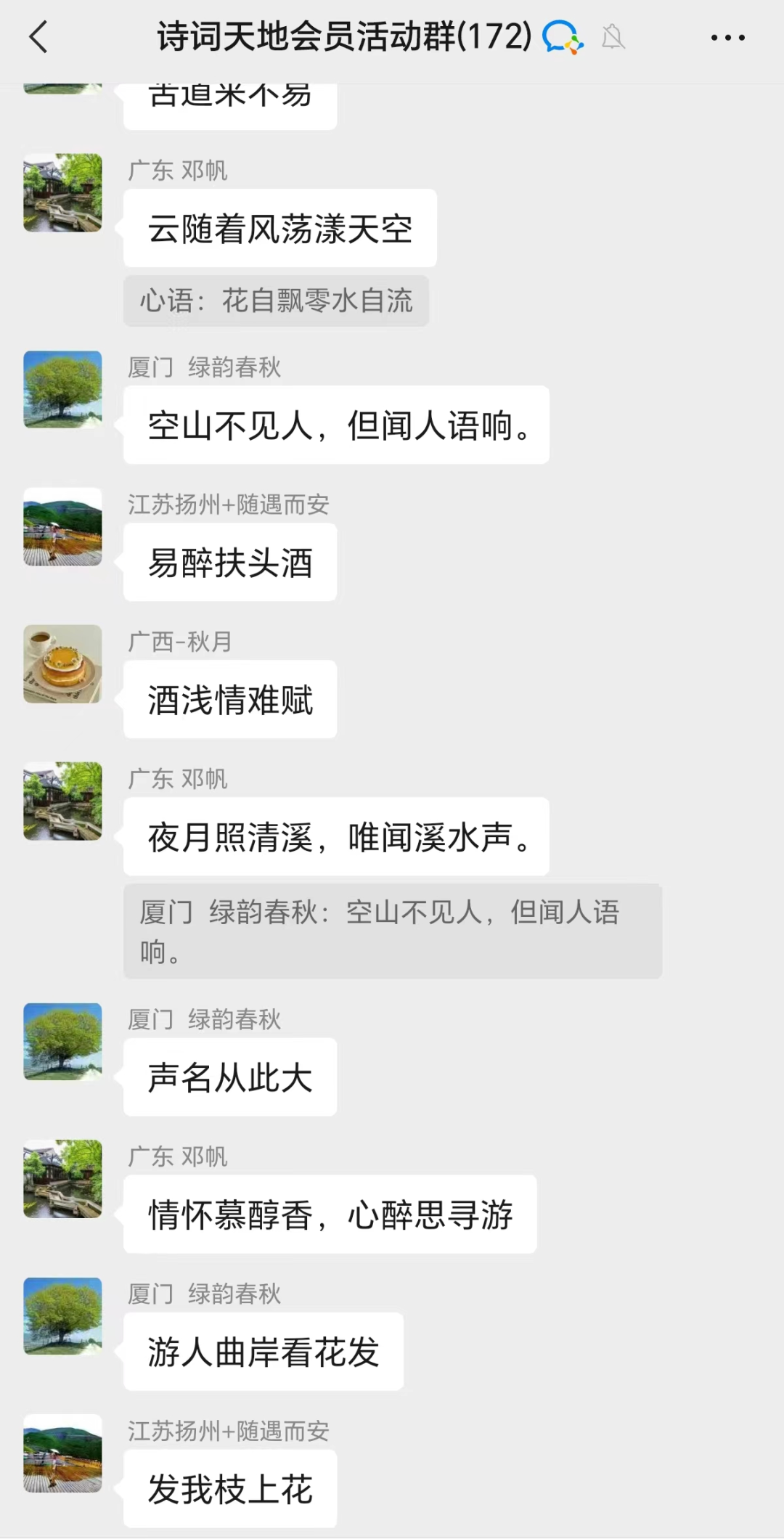Open the group chat overflow menu

click(x=727, y=38)
